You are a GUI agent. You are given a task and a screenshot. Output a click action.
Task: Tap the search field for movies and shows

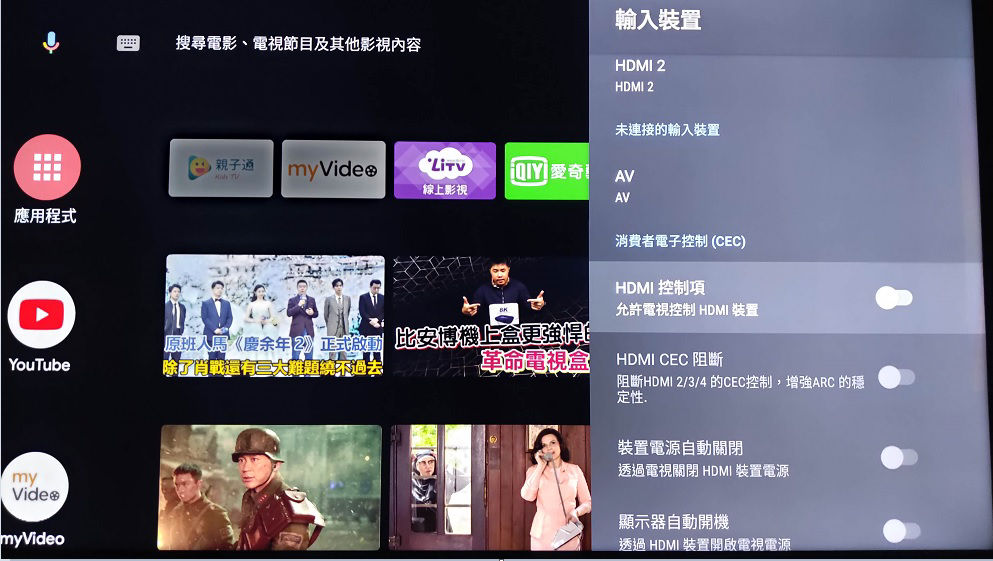[298, 44]
